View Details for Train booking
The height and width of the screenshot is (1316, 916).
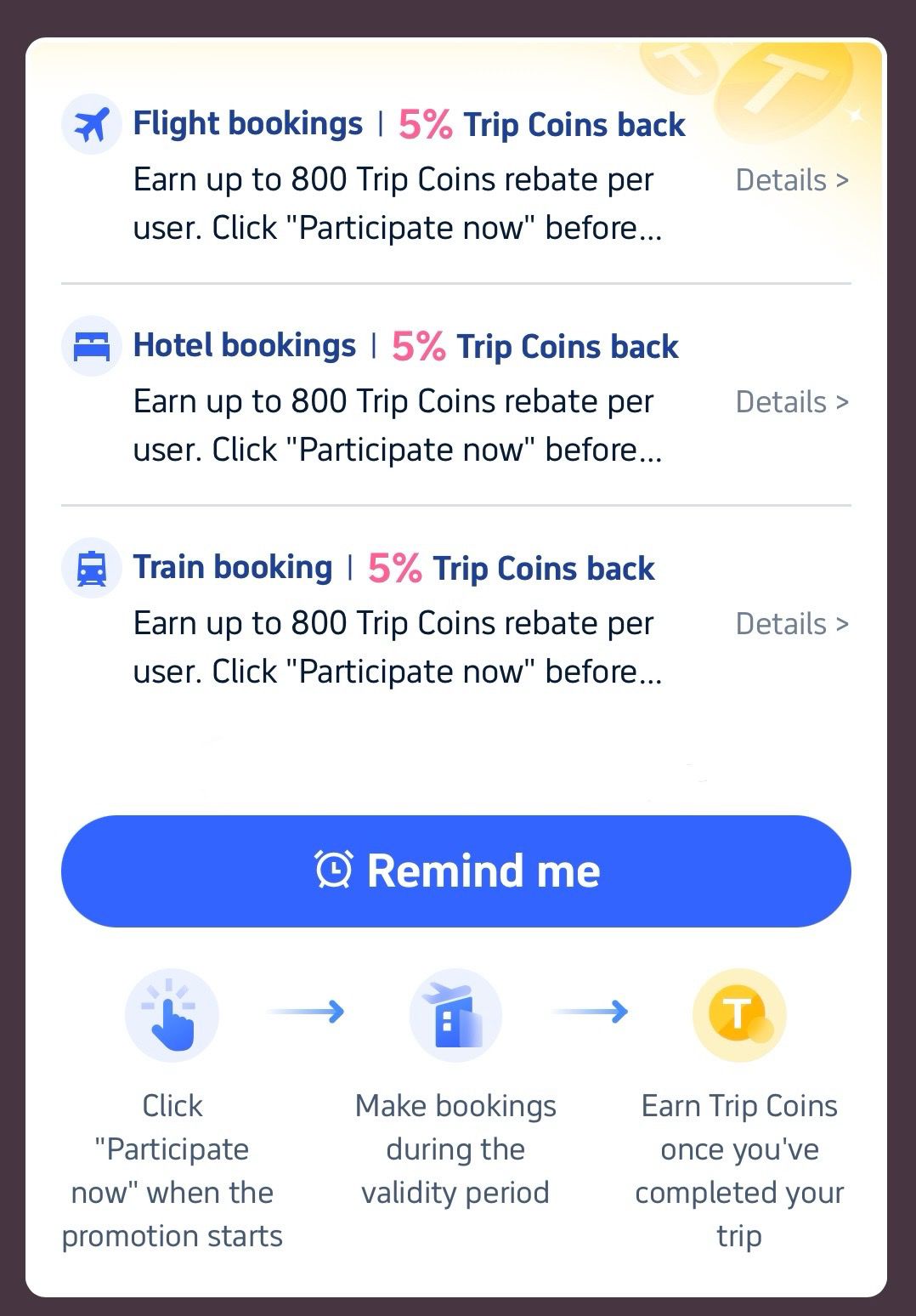tap(791, 624)
